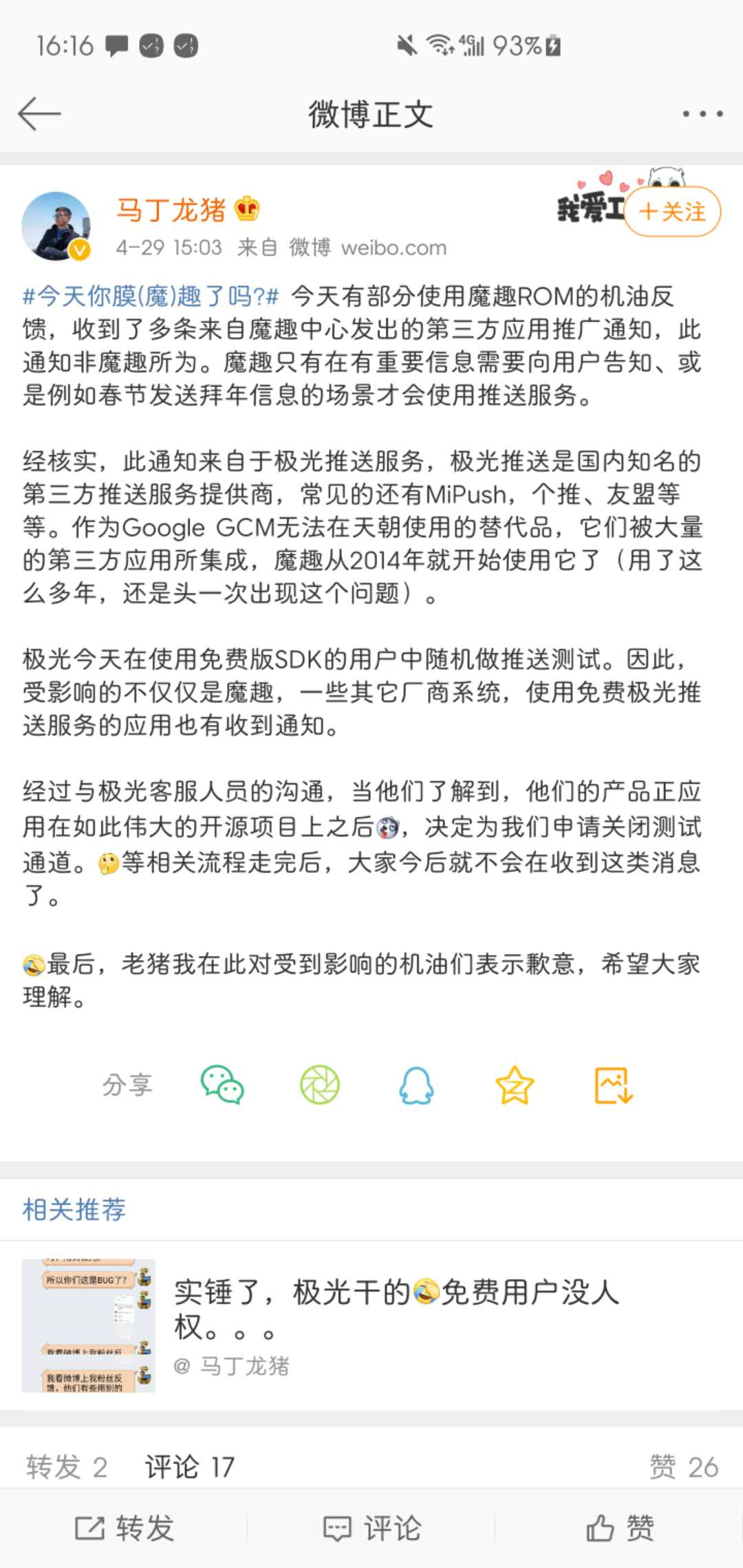Repost using the bottom 转发 button
This screenshot has height=1568, width=743.
coord(125,1528)
